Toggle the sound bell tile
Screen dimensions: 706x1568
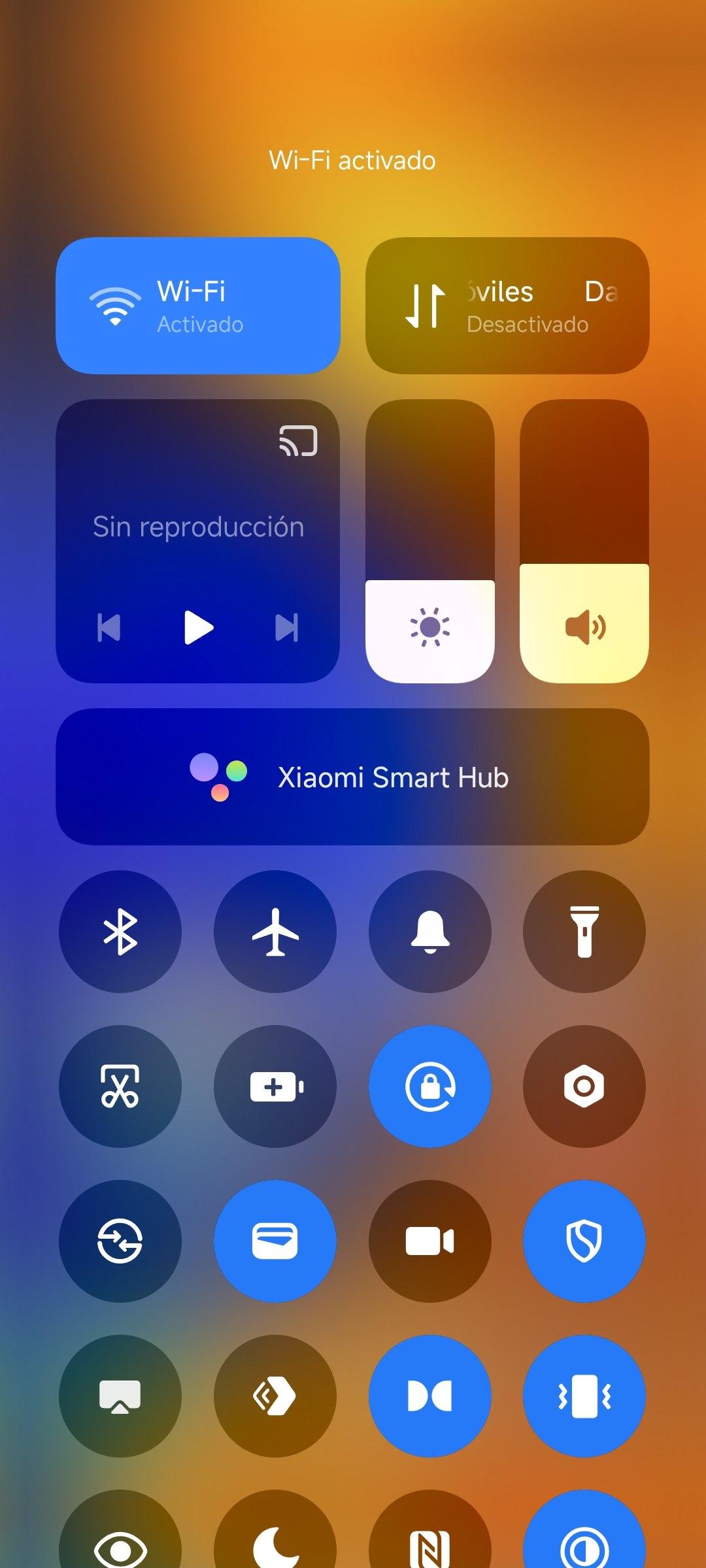[x=430, y=932]
